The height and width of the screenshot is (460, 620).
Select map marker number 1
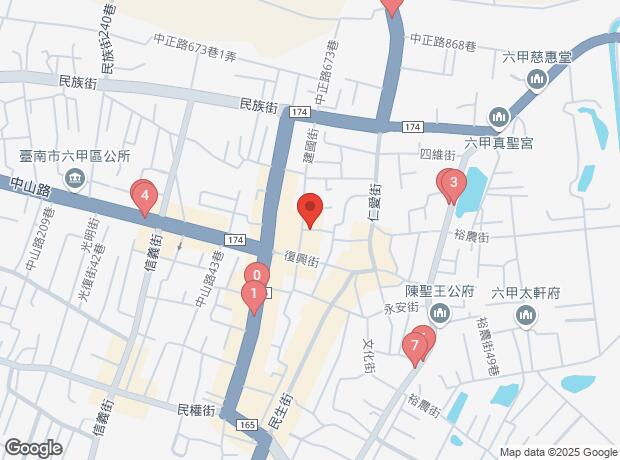pyautogui.click(x=254, y=294)
